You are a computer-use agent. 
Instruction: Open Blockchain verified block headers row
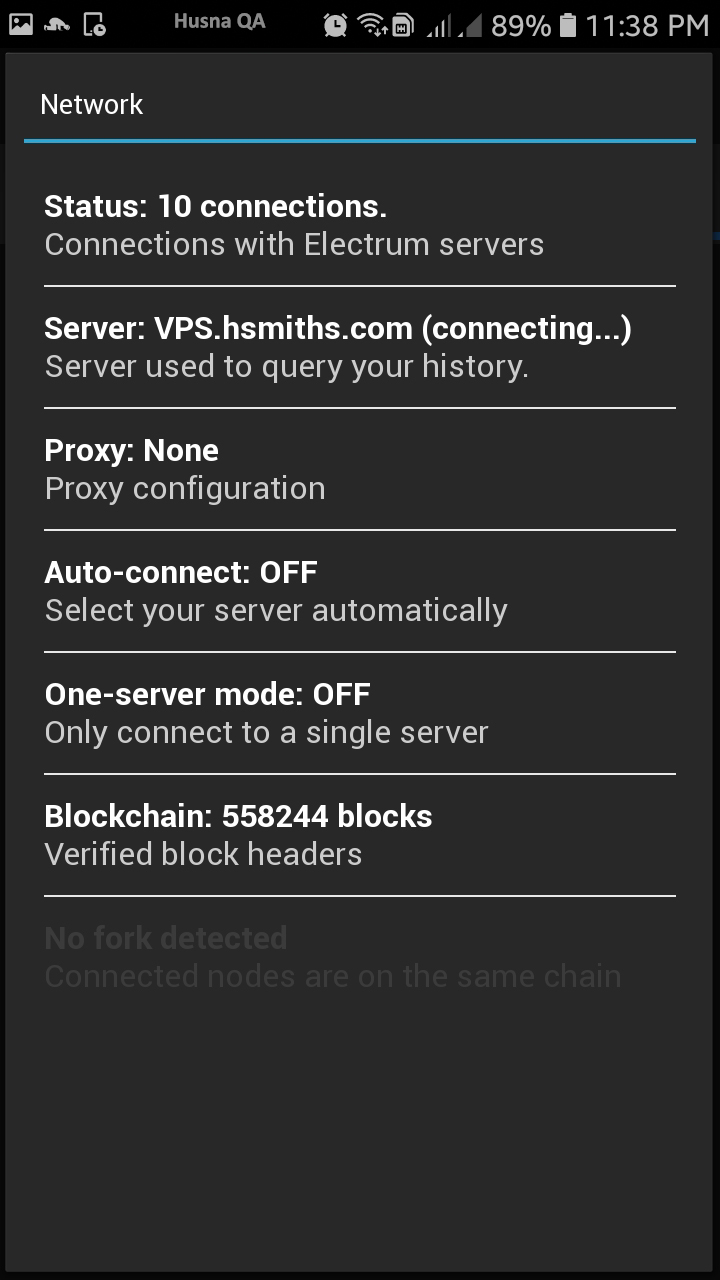coord(360,835)
